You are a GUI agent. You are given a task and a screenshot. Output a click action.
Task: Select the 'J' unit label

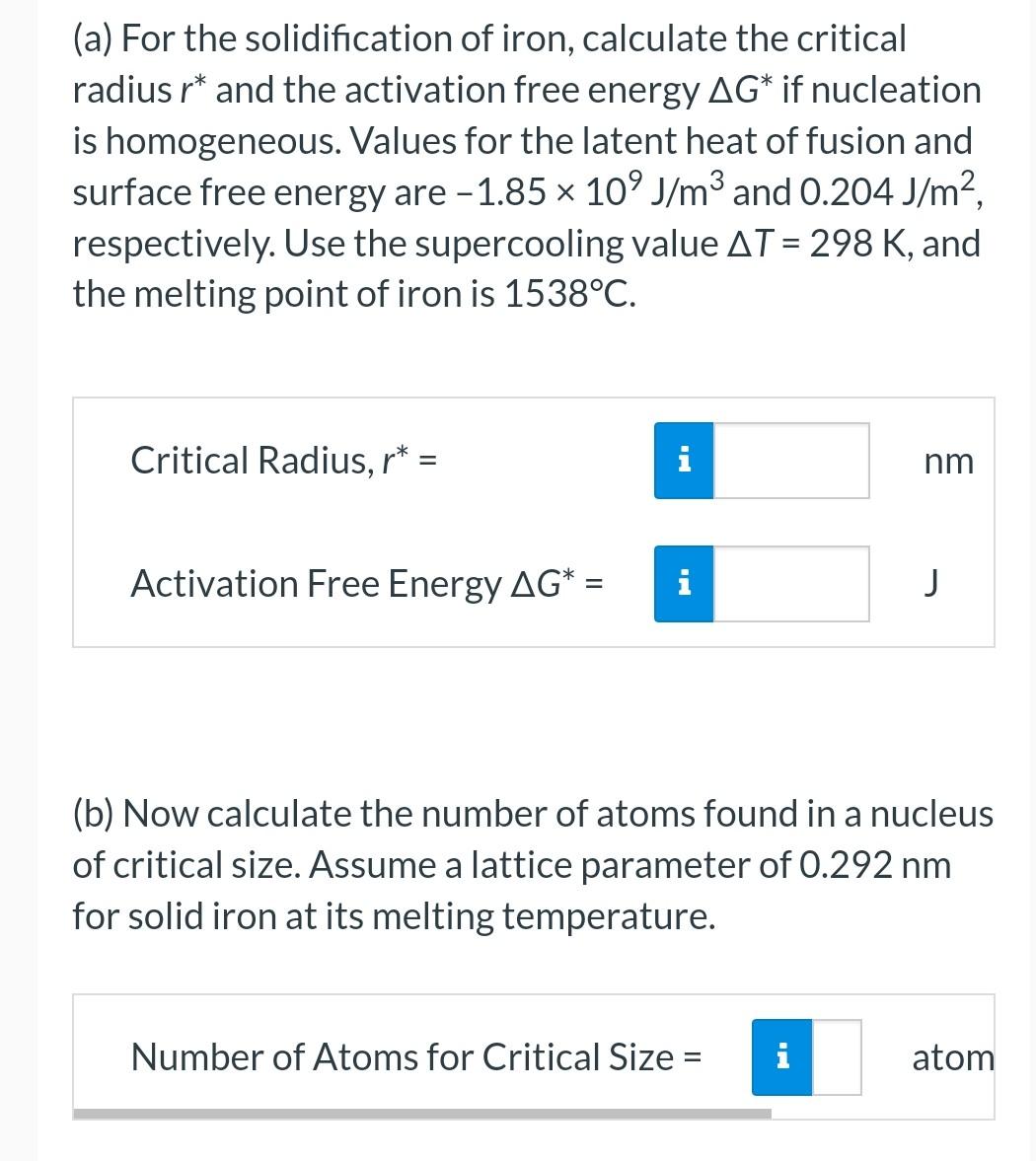[x=931, y=584]
